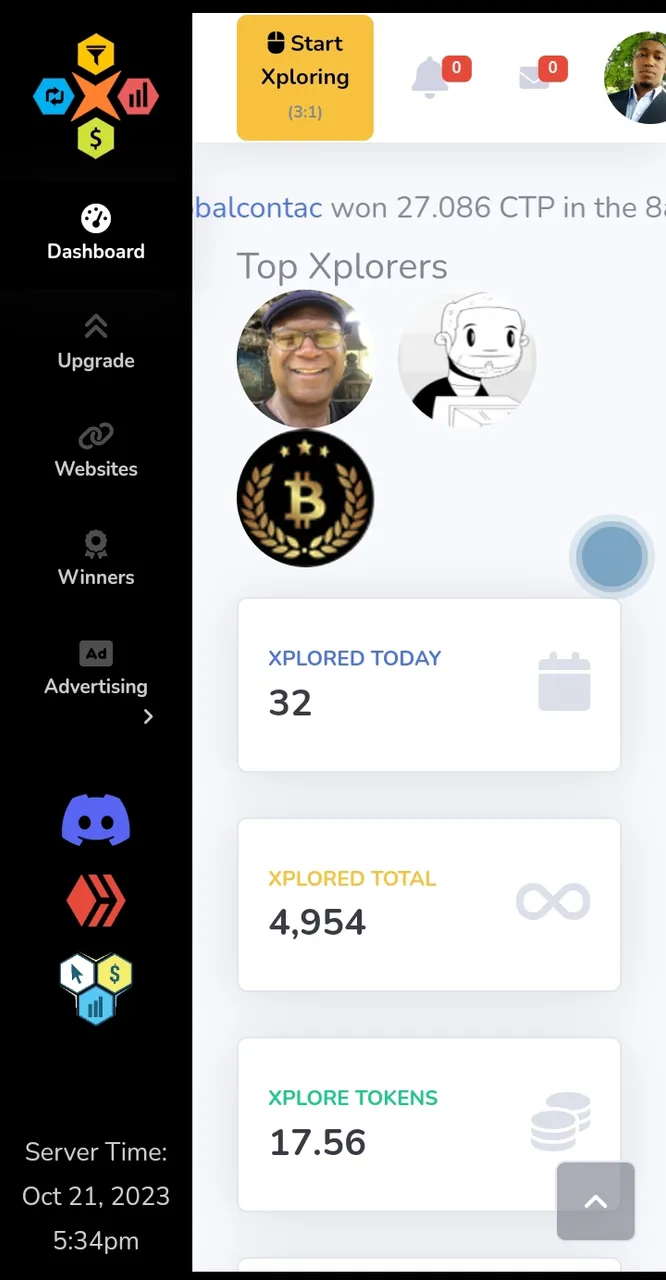Open the messages envelope icon
This screenshot has height=1280, width=666.
point(535,77)
